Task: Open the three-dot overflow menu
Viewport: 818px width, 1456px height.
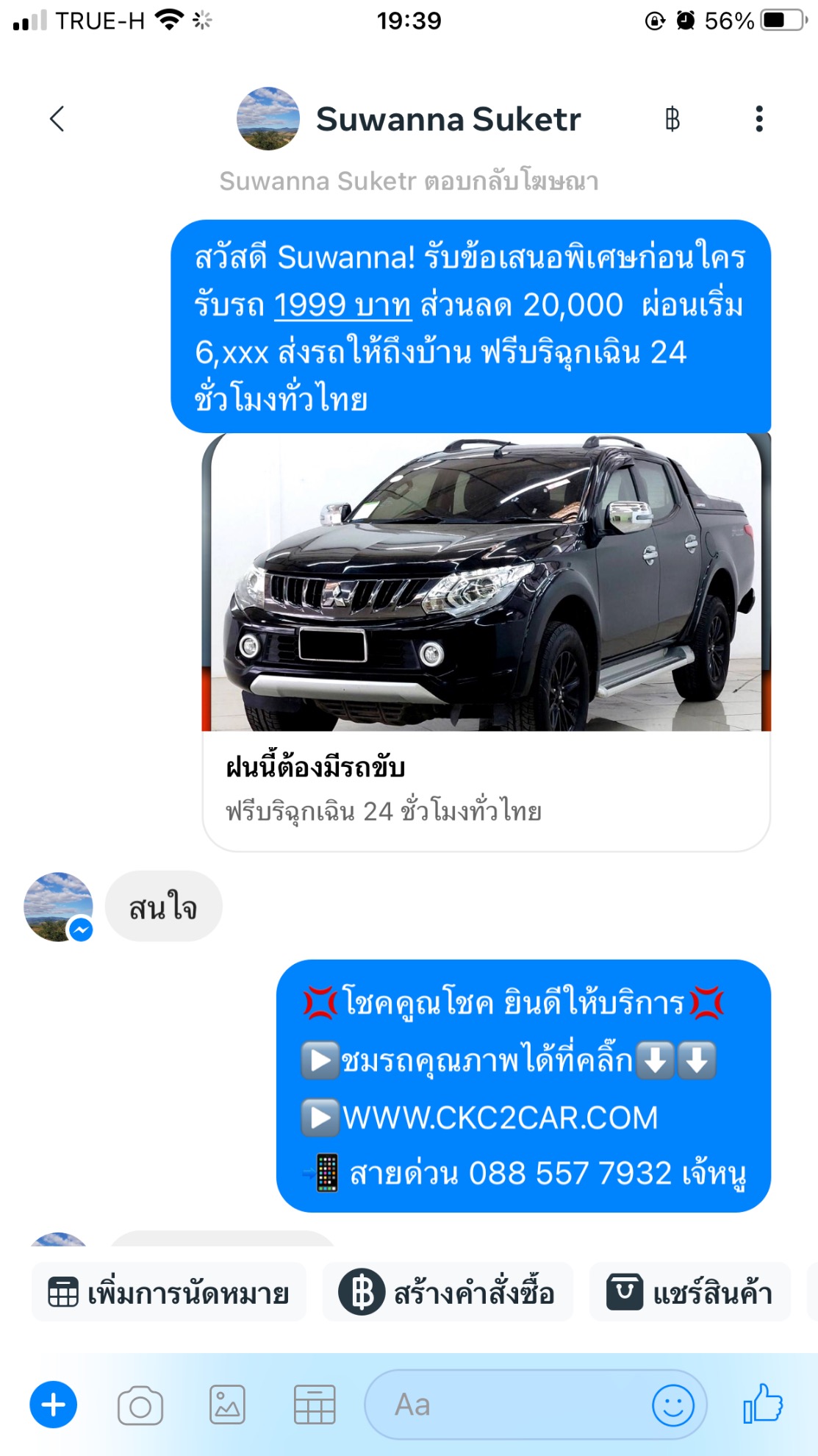Action: coord(759,118)
